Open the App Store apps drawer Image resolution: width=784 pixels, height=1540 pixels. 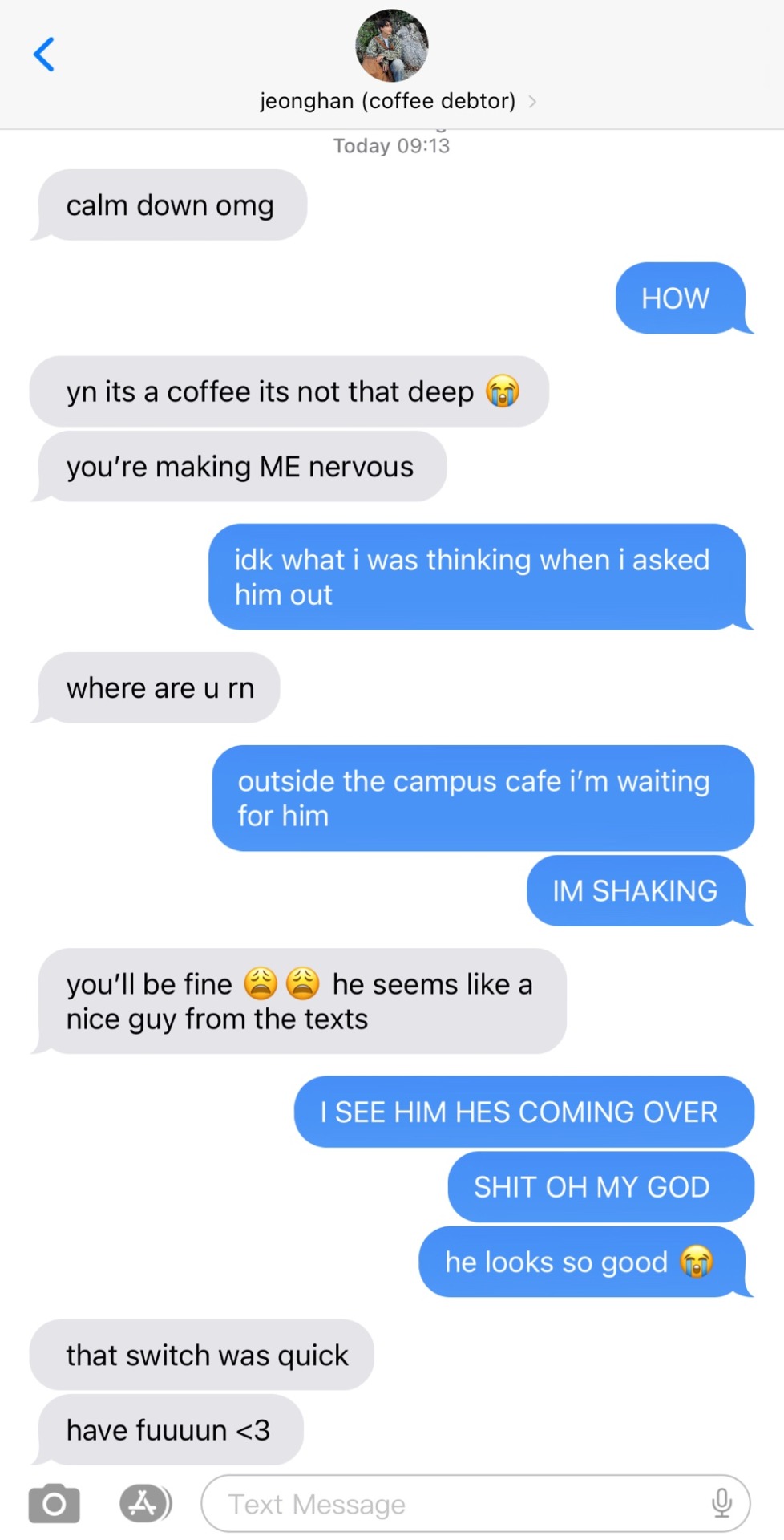144,1504
